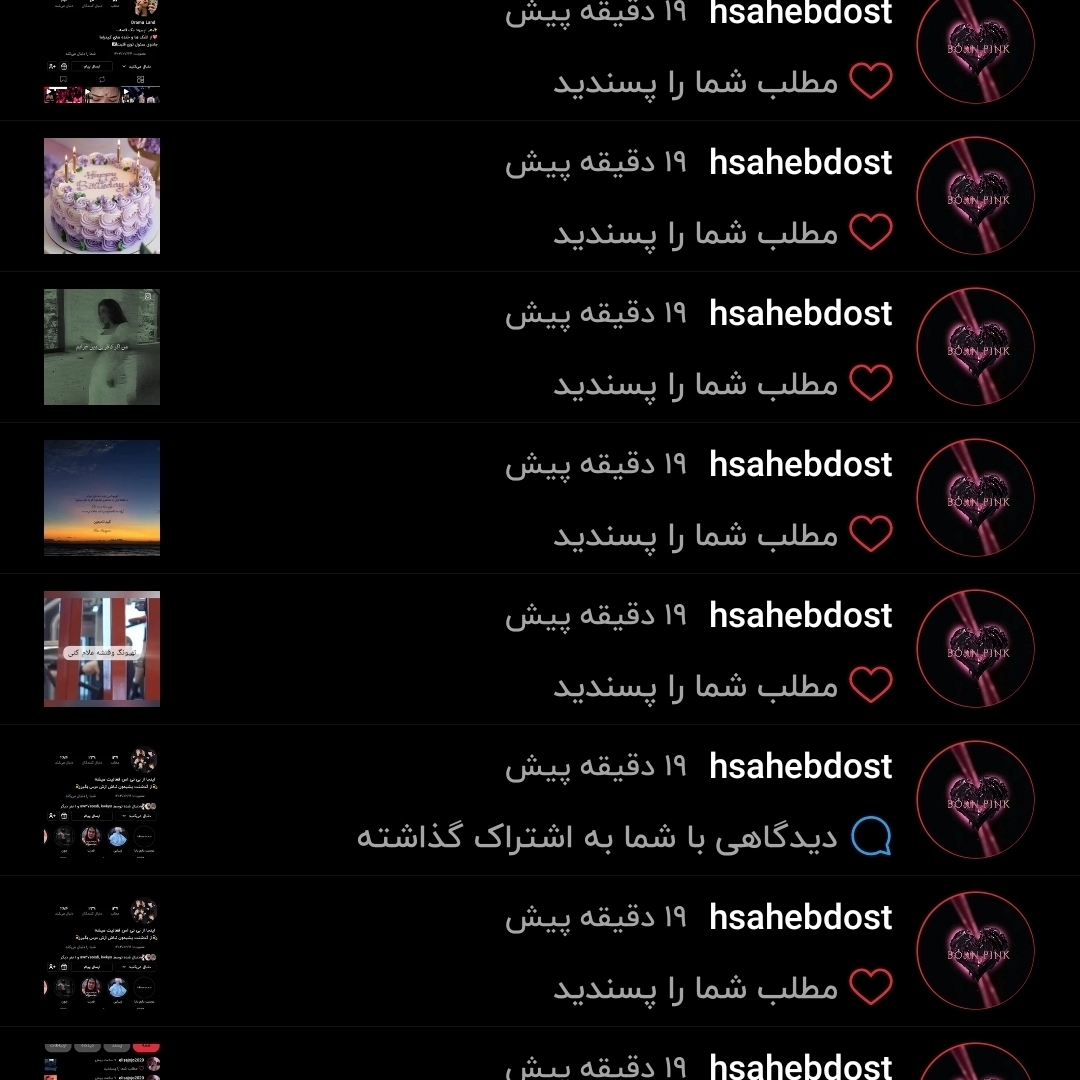Open the grey-toned girl video thumbnail
The image size is (1080, 1080).
click(102, 347)
